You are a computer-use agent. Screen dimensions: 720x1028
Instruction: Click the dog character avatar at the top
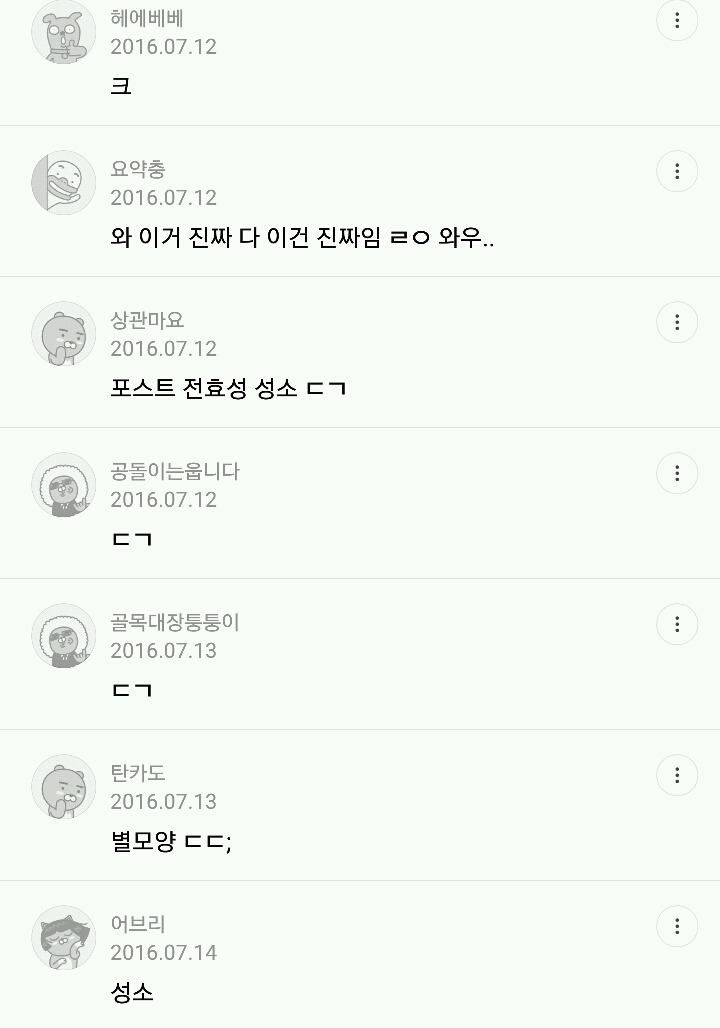point(63,33)
